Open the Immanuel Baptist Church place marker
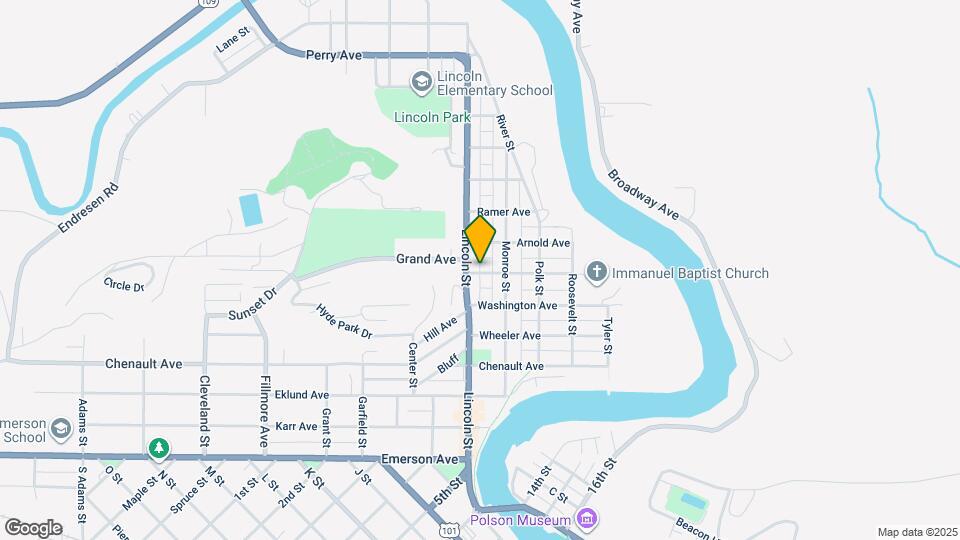Screen dimensions: 960x540 [596, 273]
